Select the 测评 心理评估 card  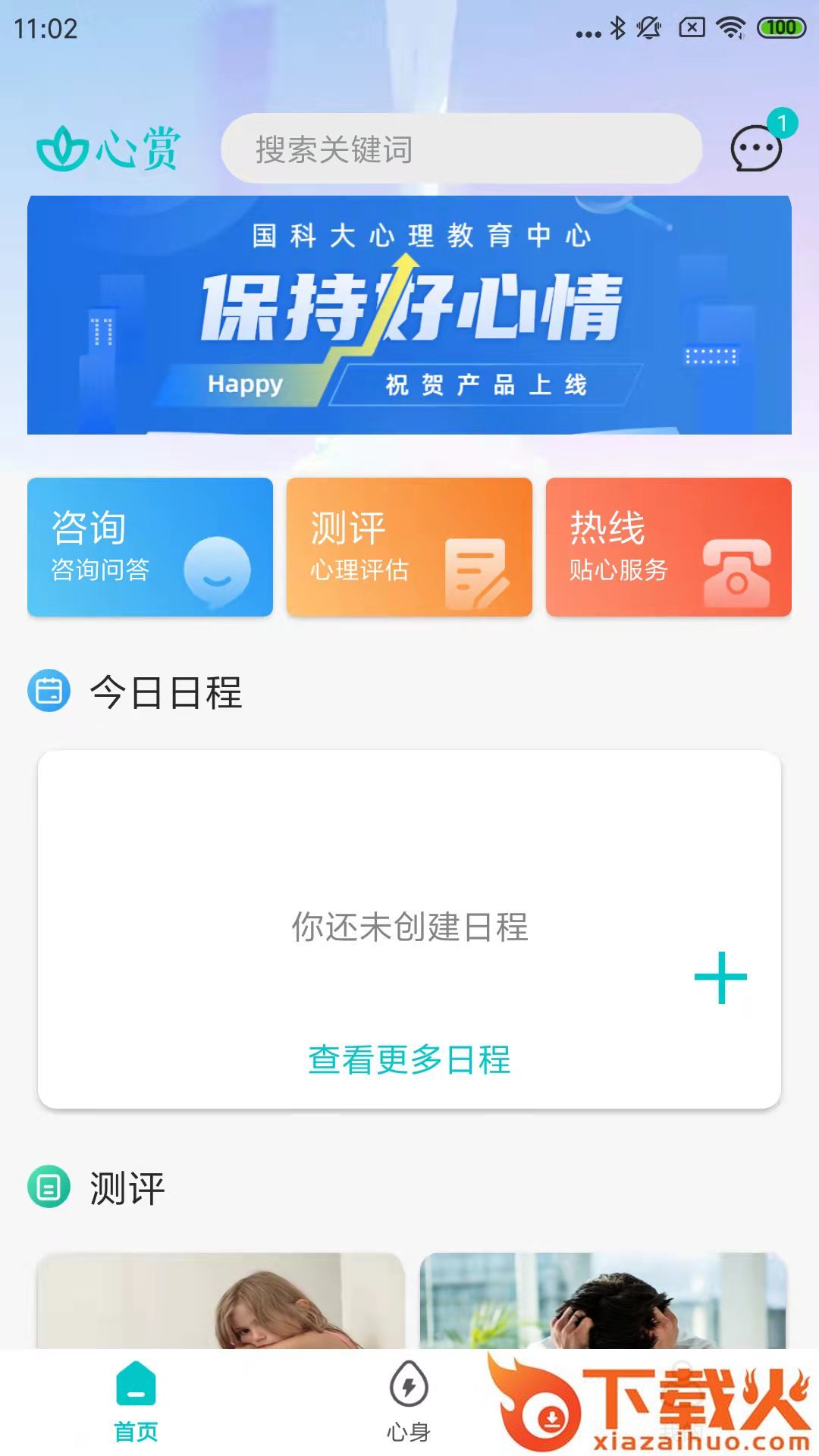(409, 547)
